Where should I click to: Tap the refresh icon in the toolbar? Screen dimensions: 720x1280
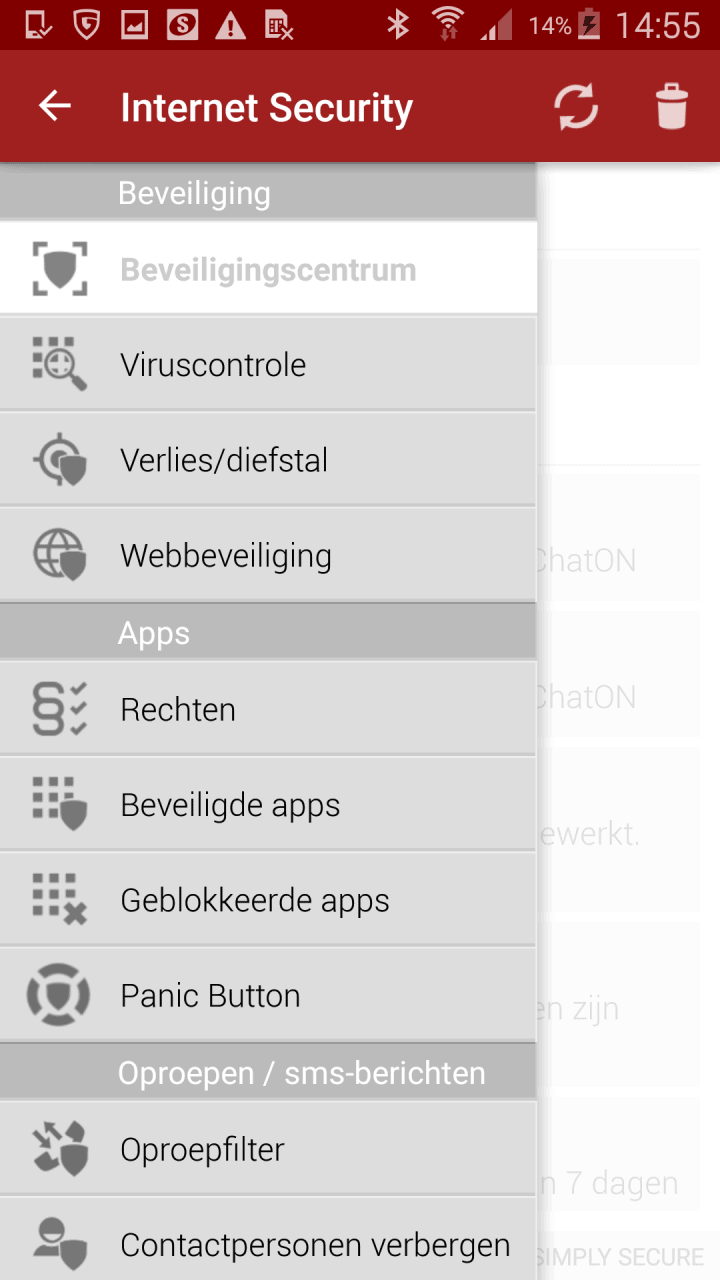576,106
